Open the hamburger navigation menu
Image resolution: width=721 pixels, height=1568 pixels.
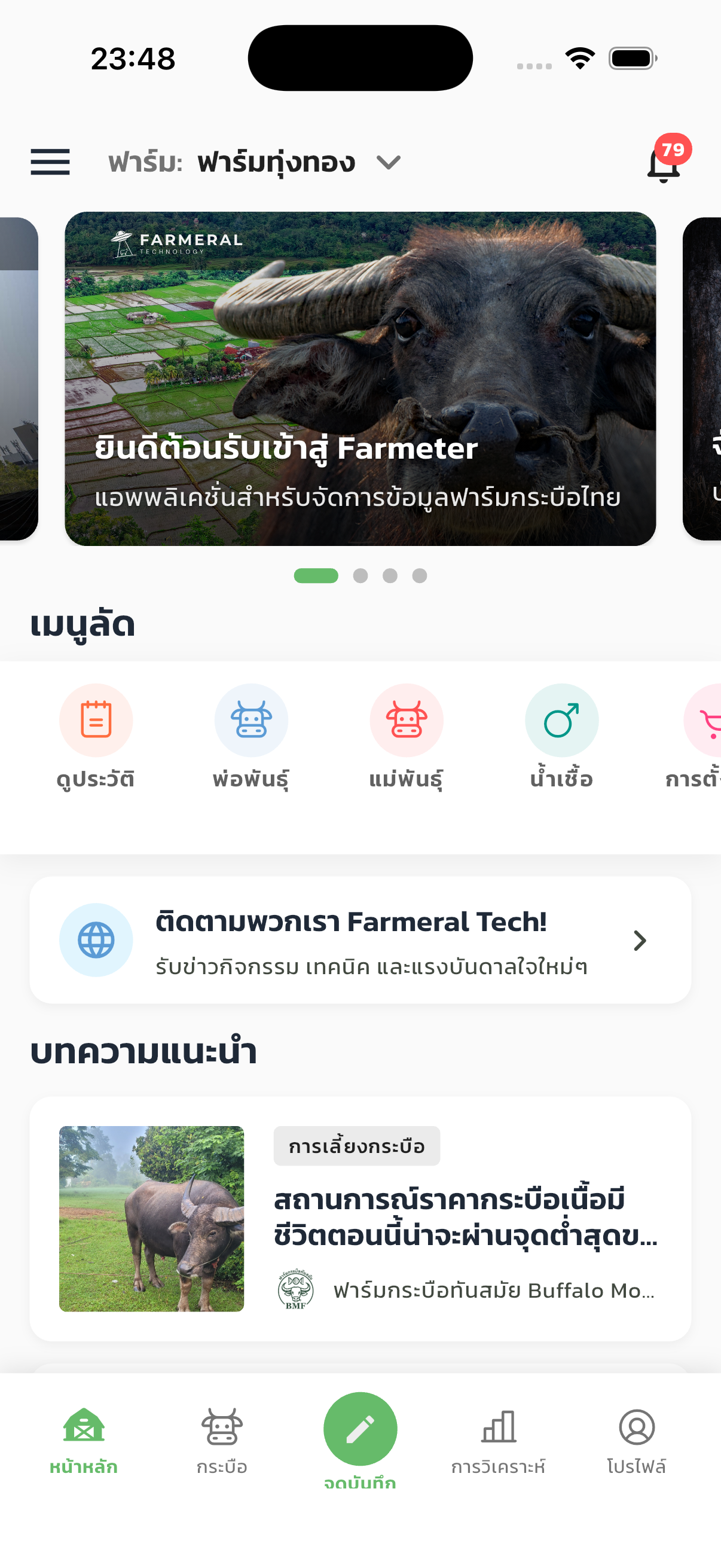click(x=50, y=163)
